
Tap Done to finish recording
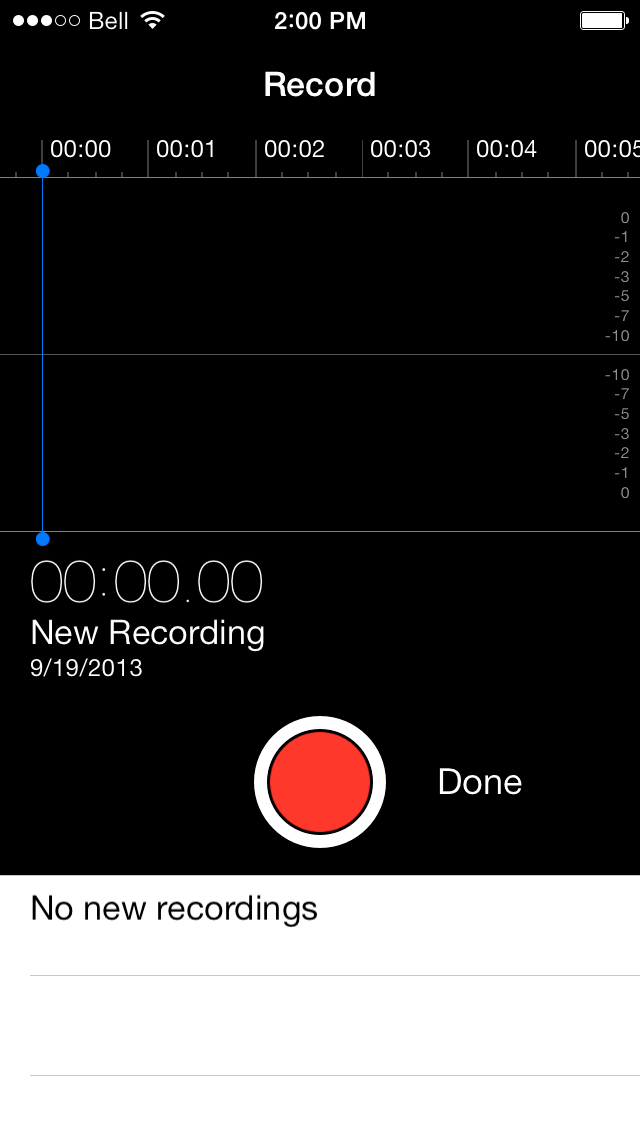point(480,782)
